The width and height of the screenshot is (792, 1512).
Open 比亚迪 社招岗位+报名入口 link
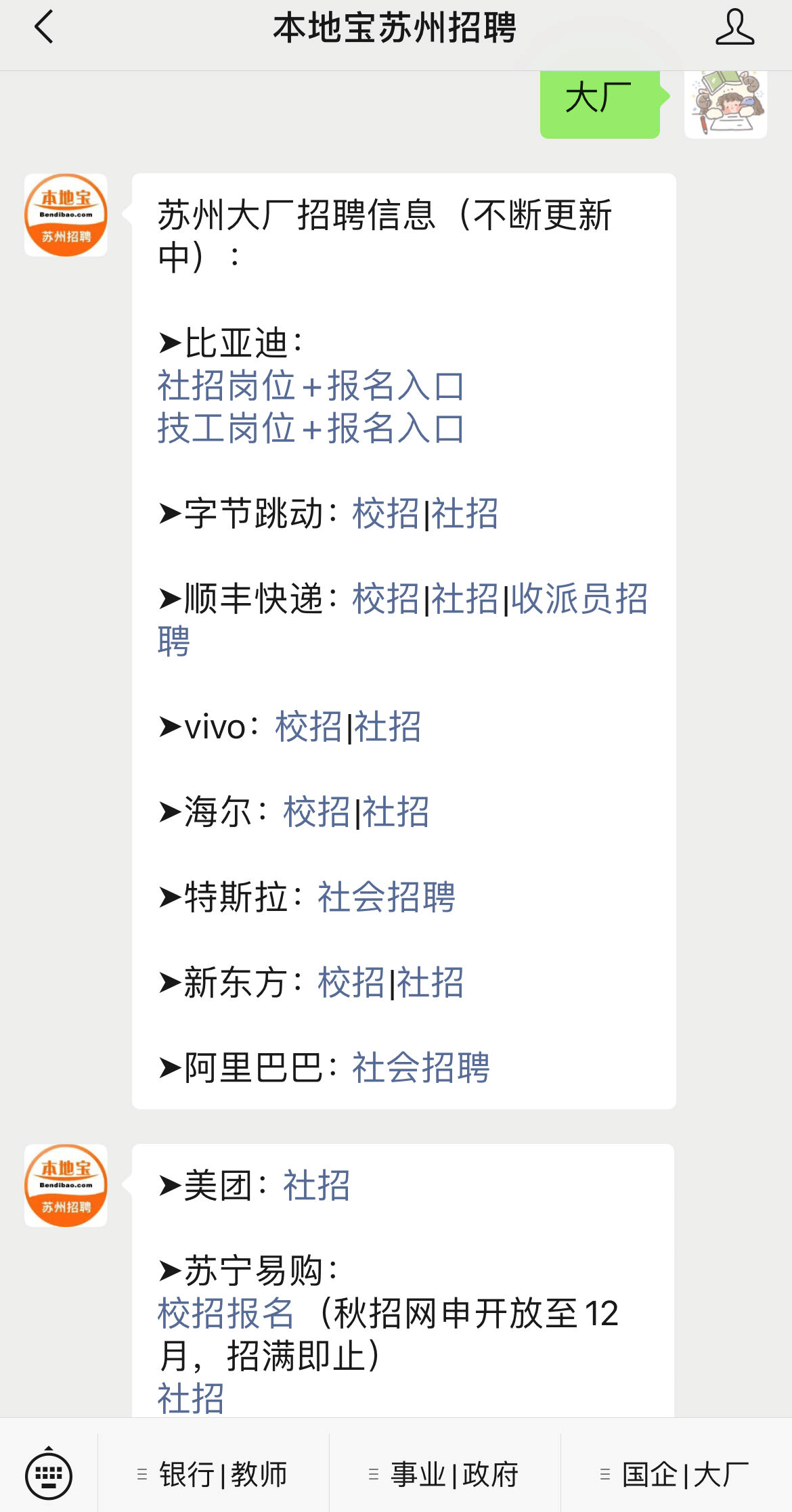tap(311, 386)
